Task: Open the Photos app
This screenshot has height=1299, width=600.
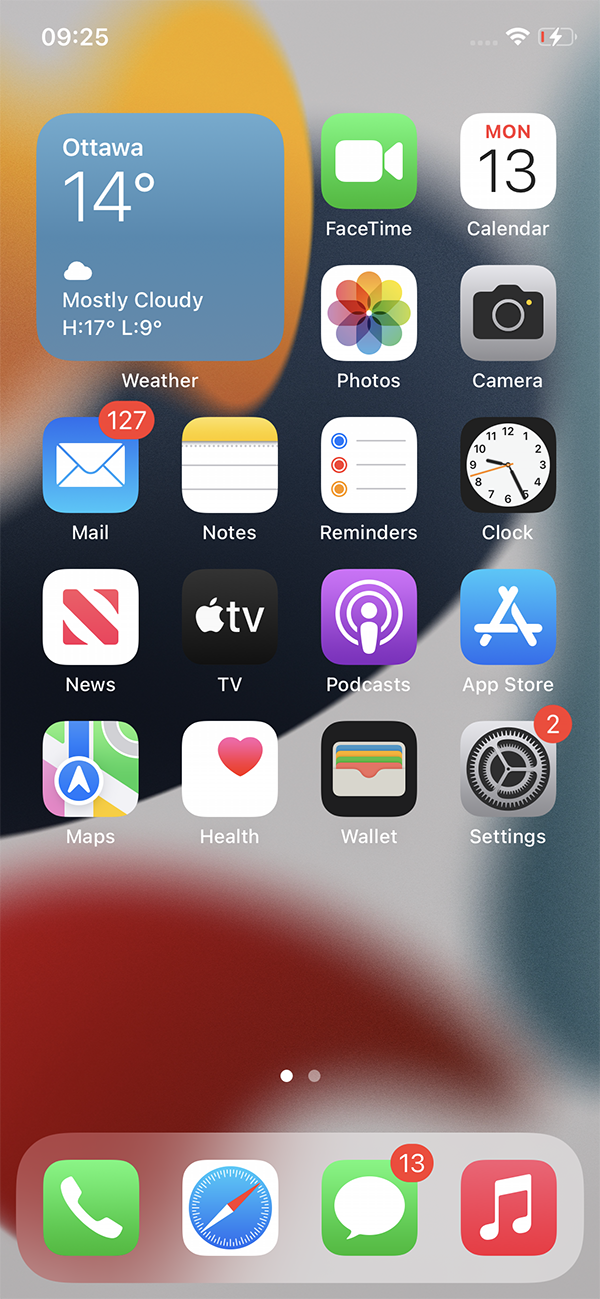Action: 368,313
